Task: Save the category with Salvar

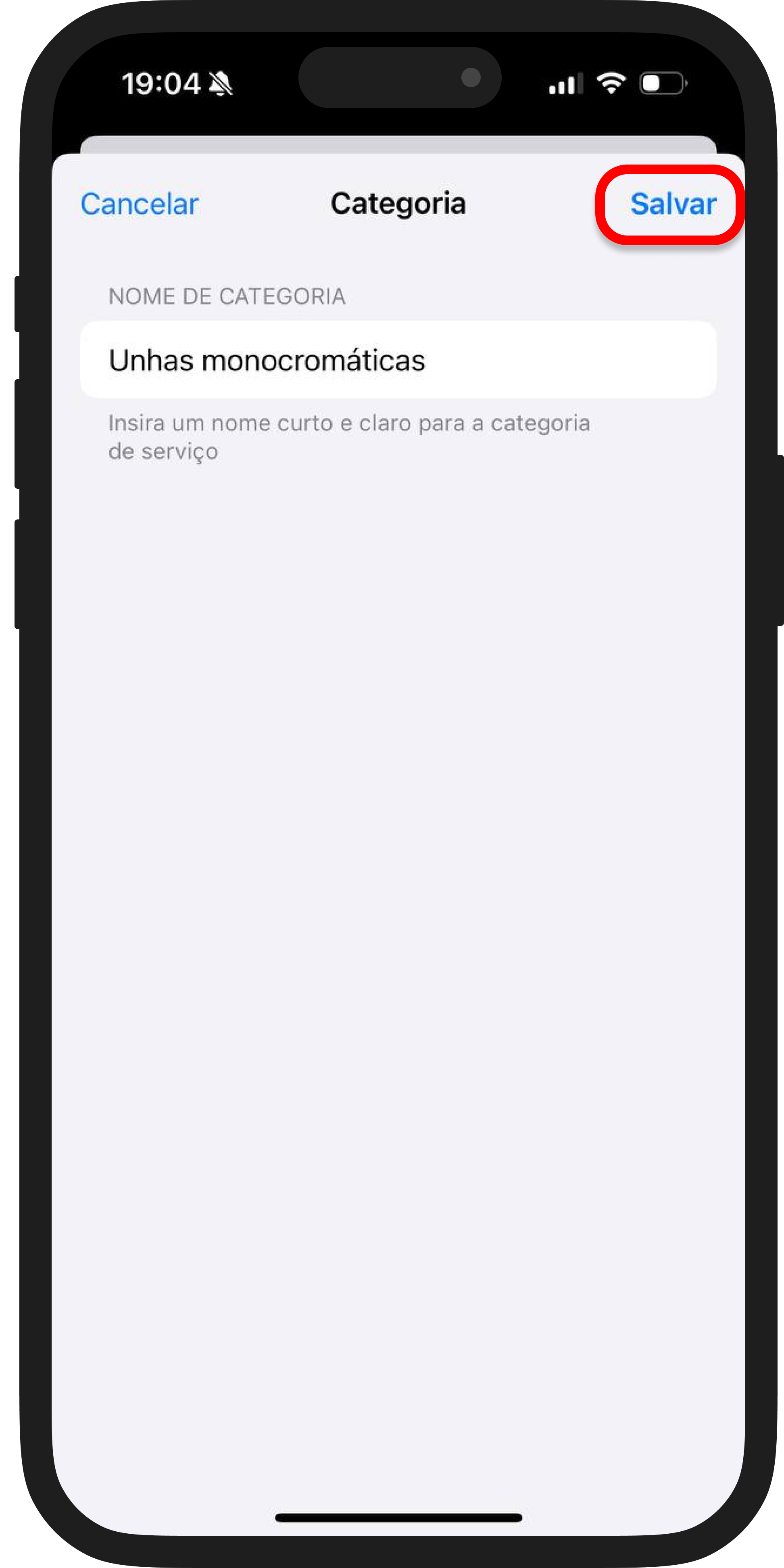Action: click(x=673, y=204)
